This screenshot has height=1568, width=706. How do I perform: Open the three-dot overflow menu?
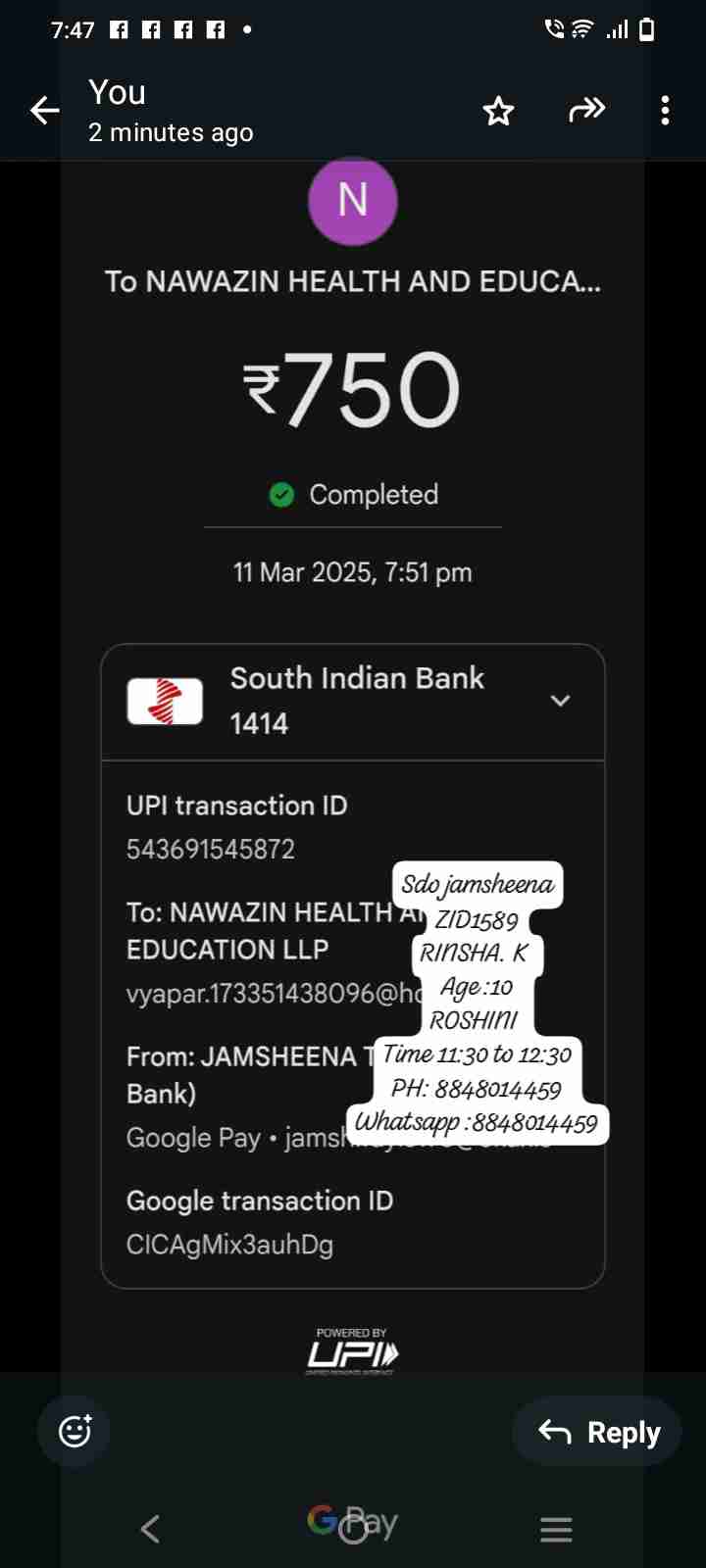coord(665,111)
